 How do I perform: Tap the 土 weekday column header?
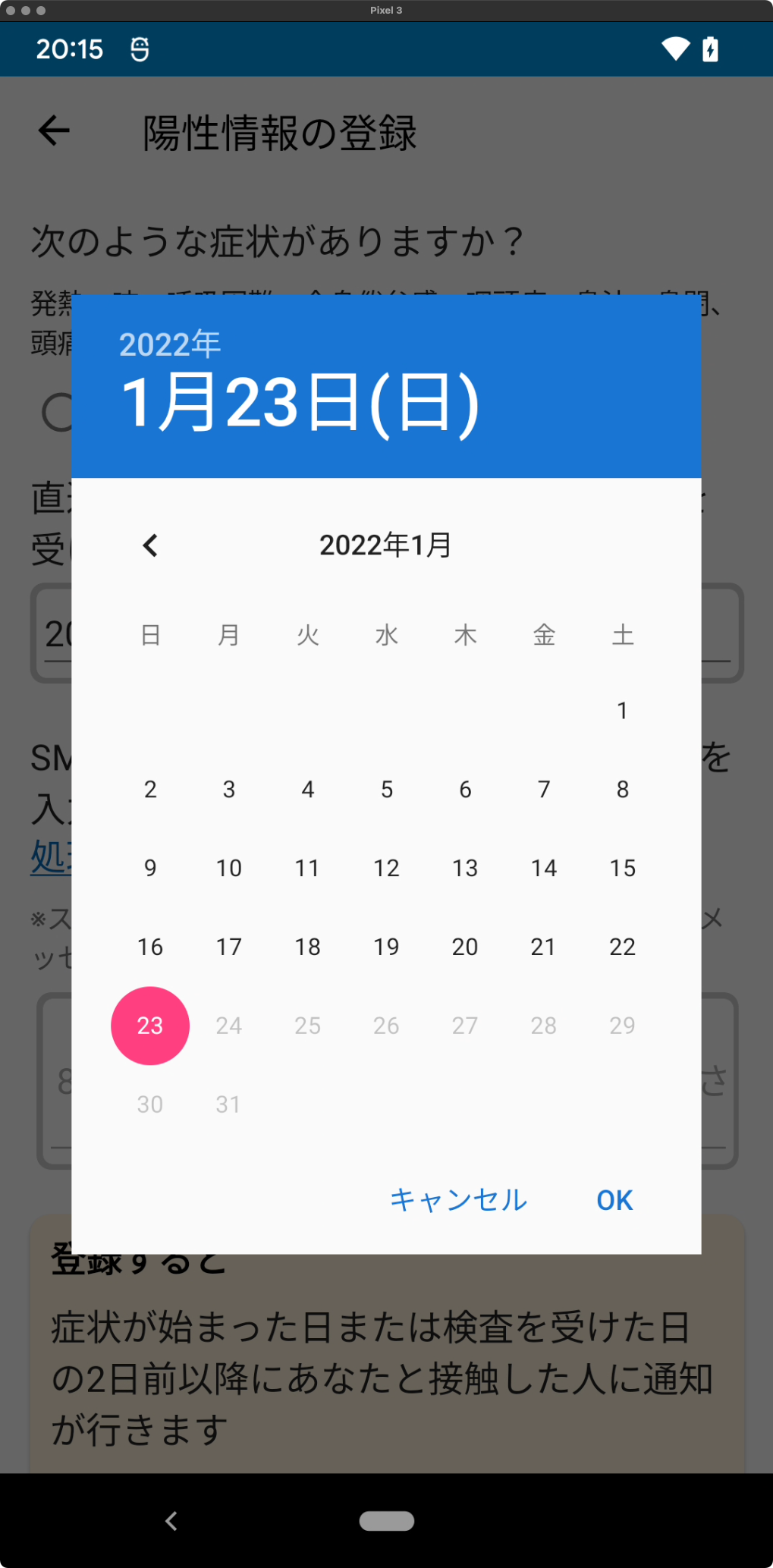[622, 635]
